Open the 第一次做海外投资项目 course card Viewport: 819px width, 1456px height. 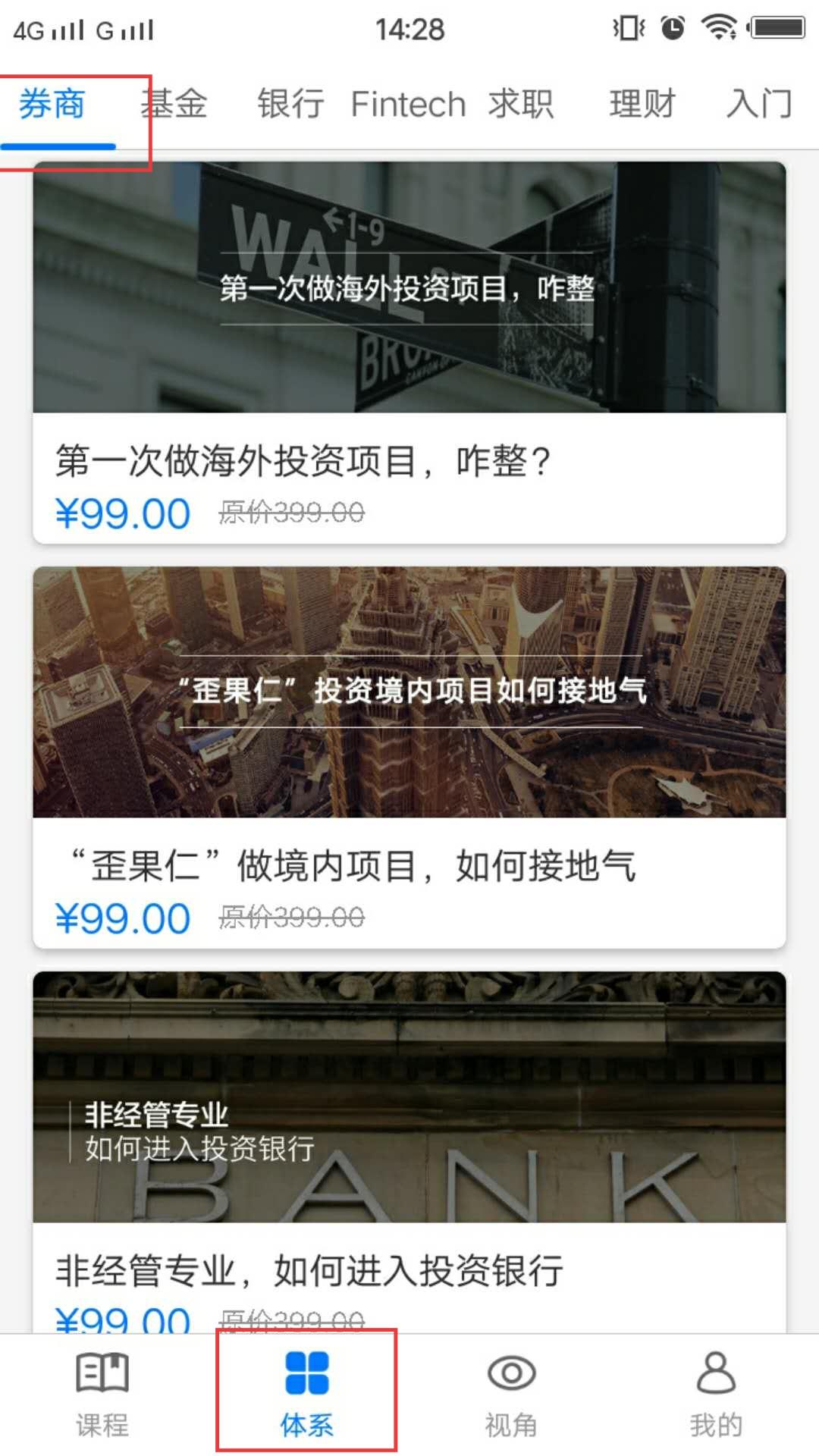pyautogui.click(x=409, y=353)
